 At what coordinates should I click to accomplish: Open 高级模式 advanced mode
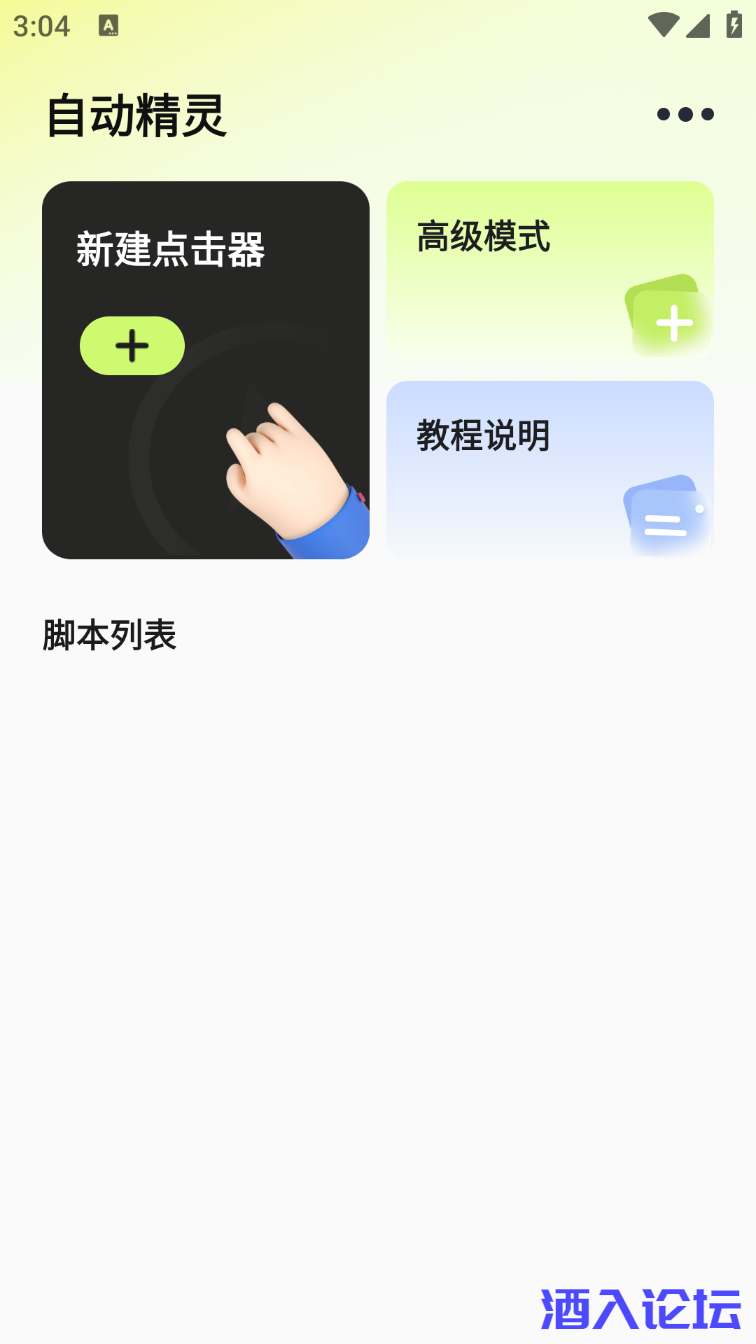point(550,270)
